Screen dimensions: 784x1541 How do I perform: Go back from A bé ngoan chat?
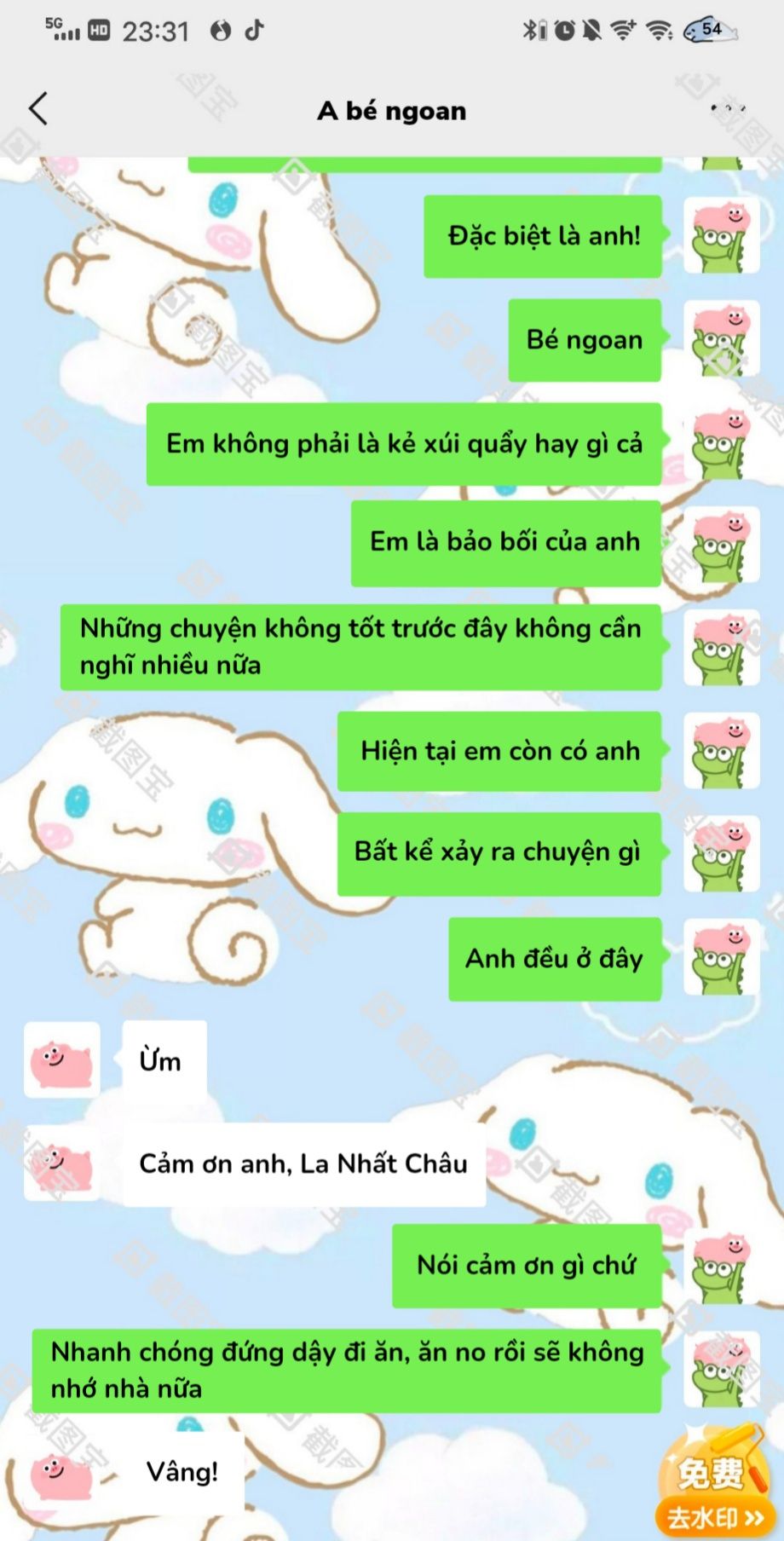tap(38, 109)
